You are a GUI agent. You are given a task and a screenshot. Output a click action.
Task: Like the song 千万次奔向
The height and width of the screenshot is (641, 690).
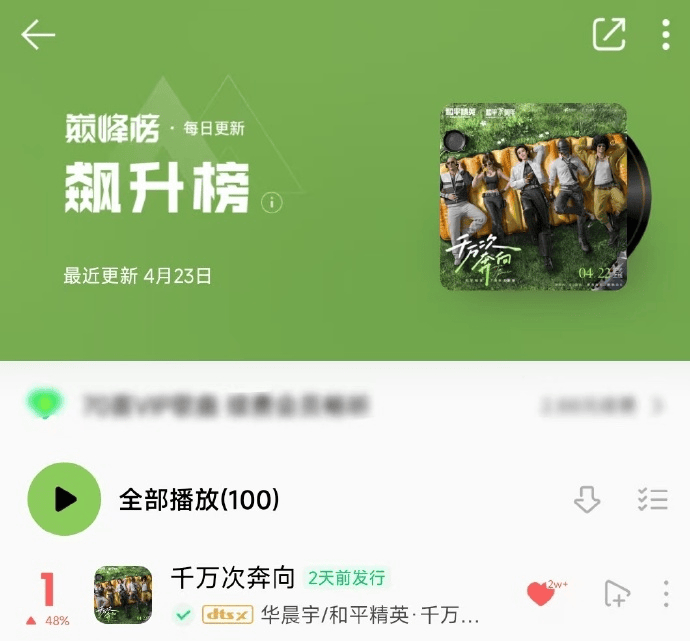pyautogui.click(x=541, y=594)
